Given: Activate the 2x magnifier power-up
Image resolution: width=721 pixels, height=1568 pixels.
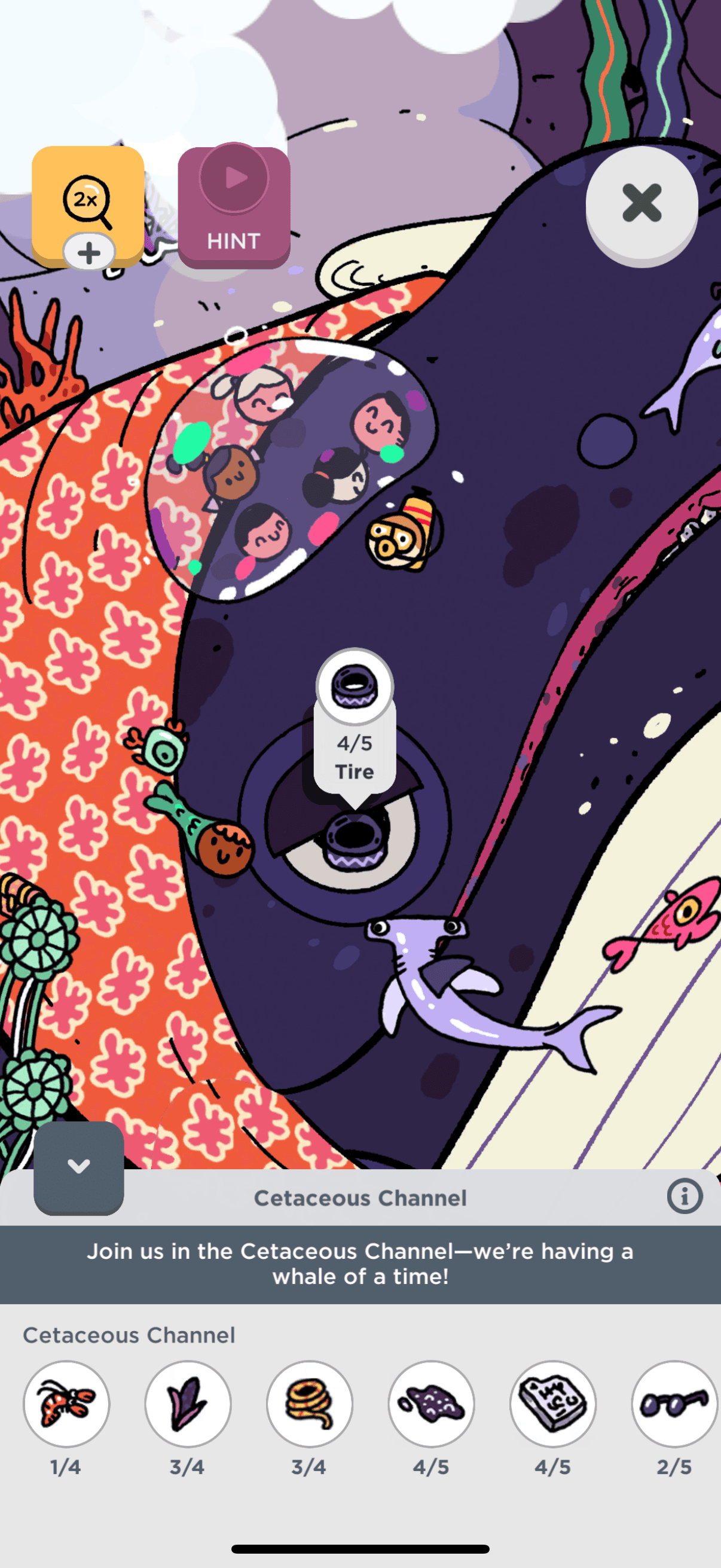Looking at the screenshot, I should pos(88,205).
